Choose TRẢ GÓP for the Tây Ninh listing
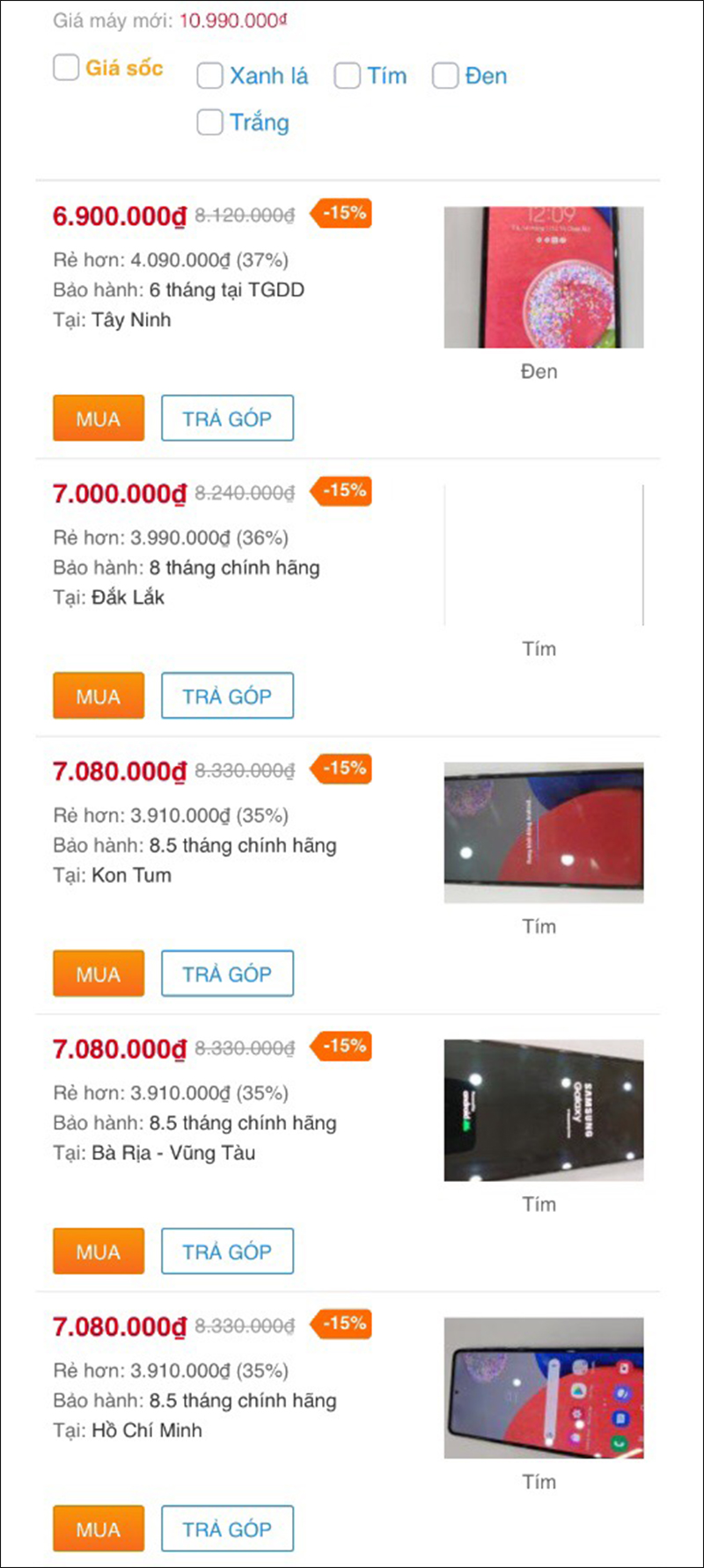 [x=227, y=419]
